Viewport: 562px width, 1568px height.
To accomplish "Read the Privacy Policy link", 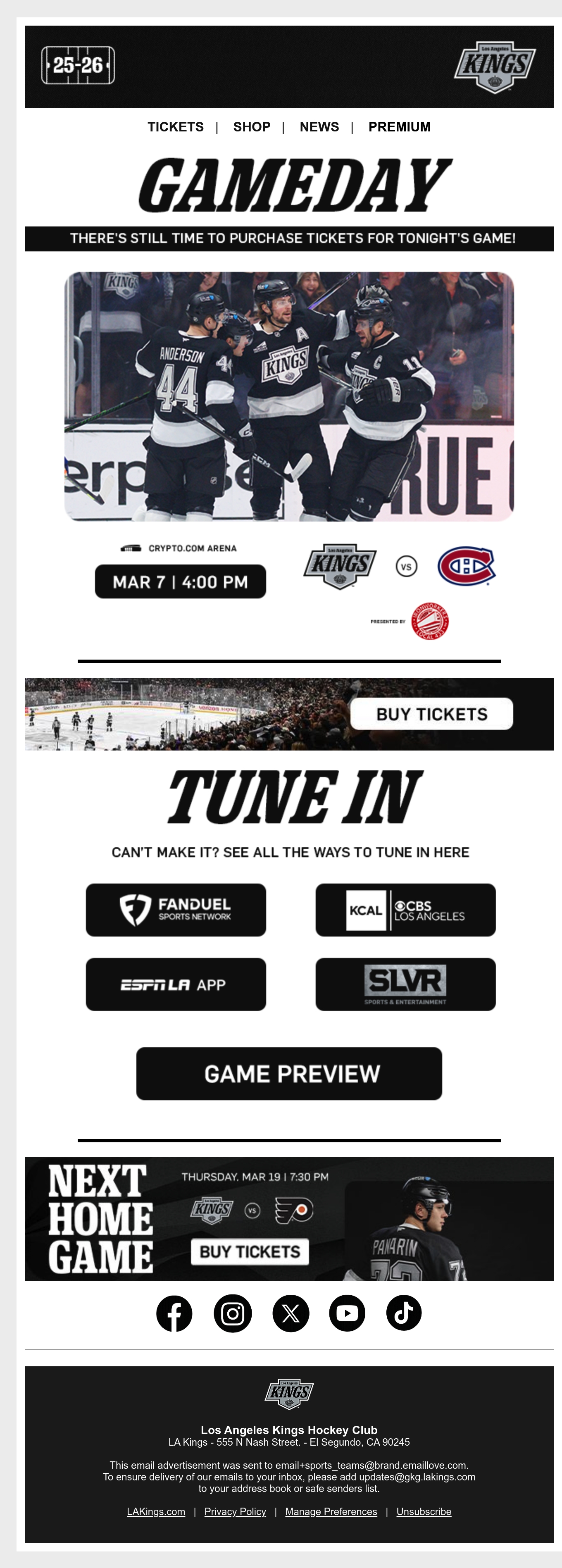I will (x=235, y=1511).
